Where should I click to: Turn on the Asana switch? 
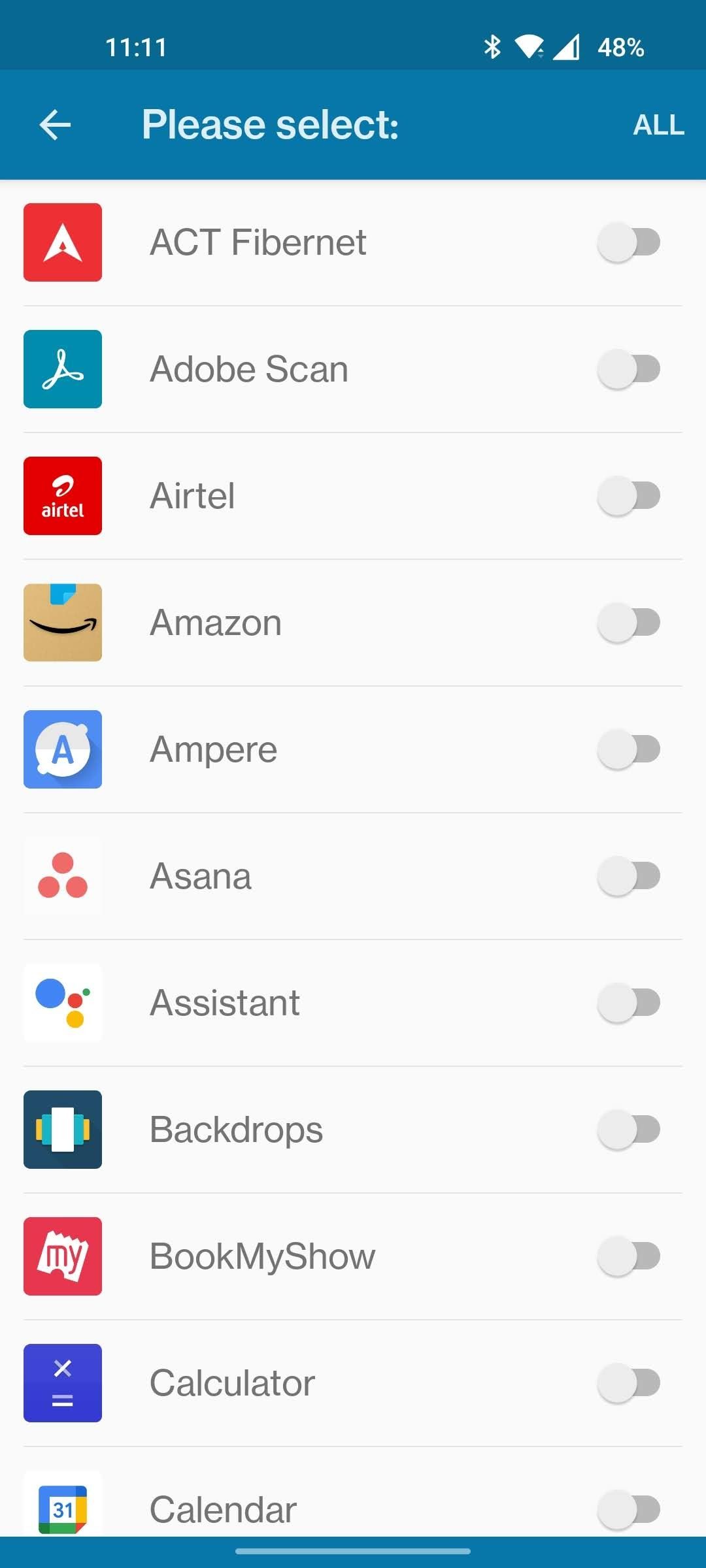[x=628, y=876]
